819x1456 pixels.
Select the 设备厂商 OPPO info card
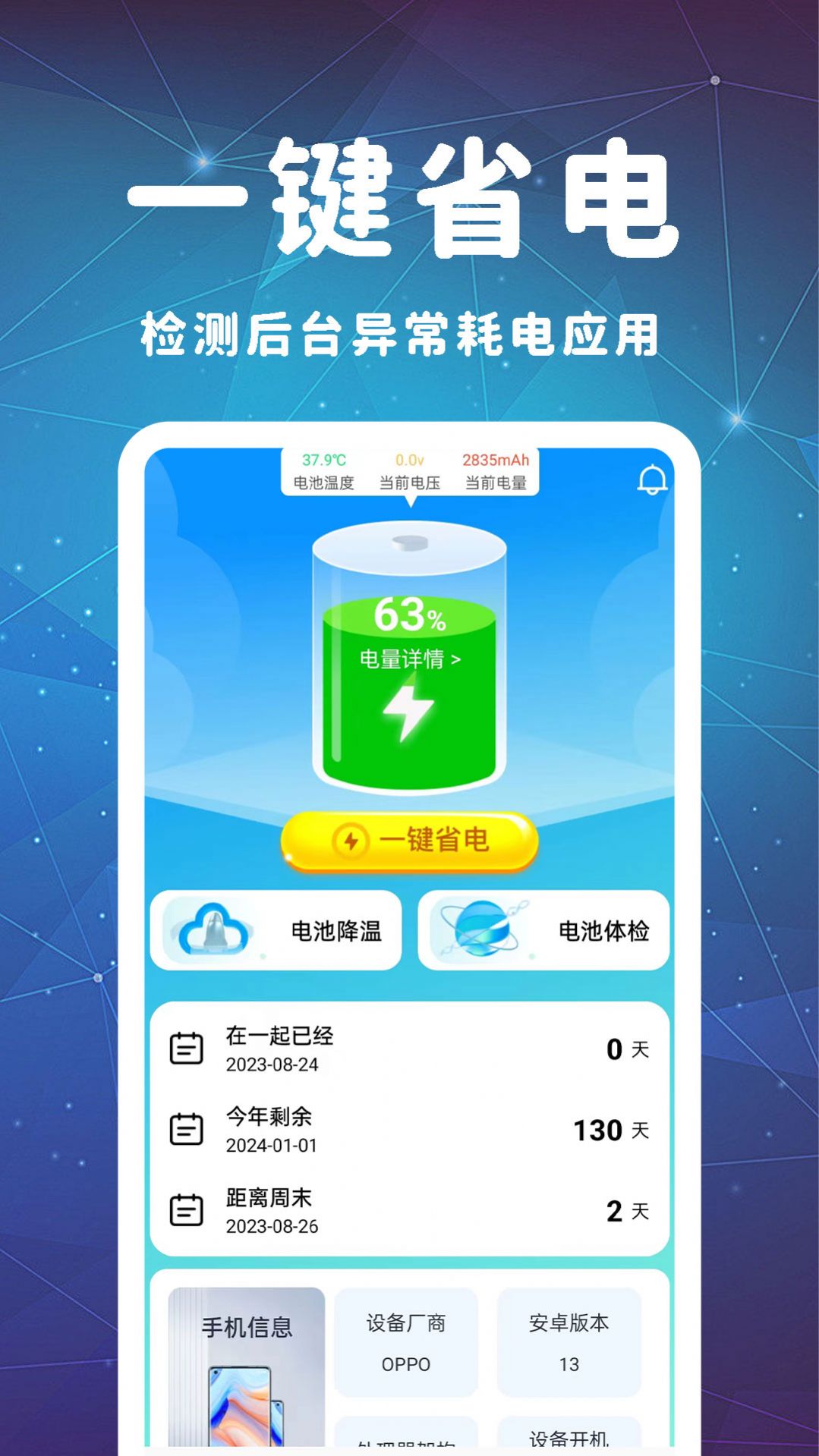406,1343
